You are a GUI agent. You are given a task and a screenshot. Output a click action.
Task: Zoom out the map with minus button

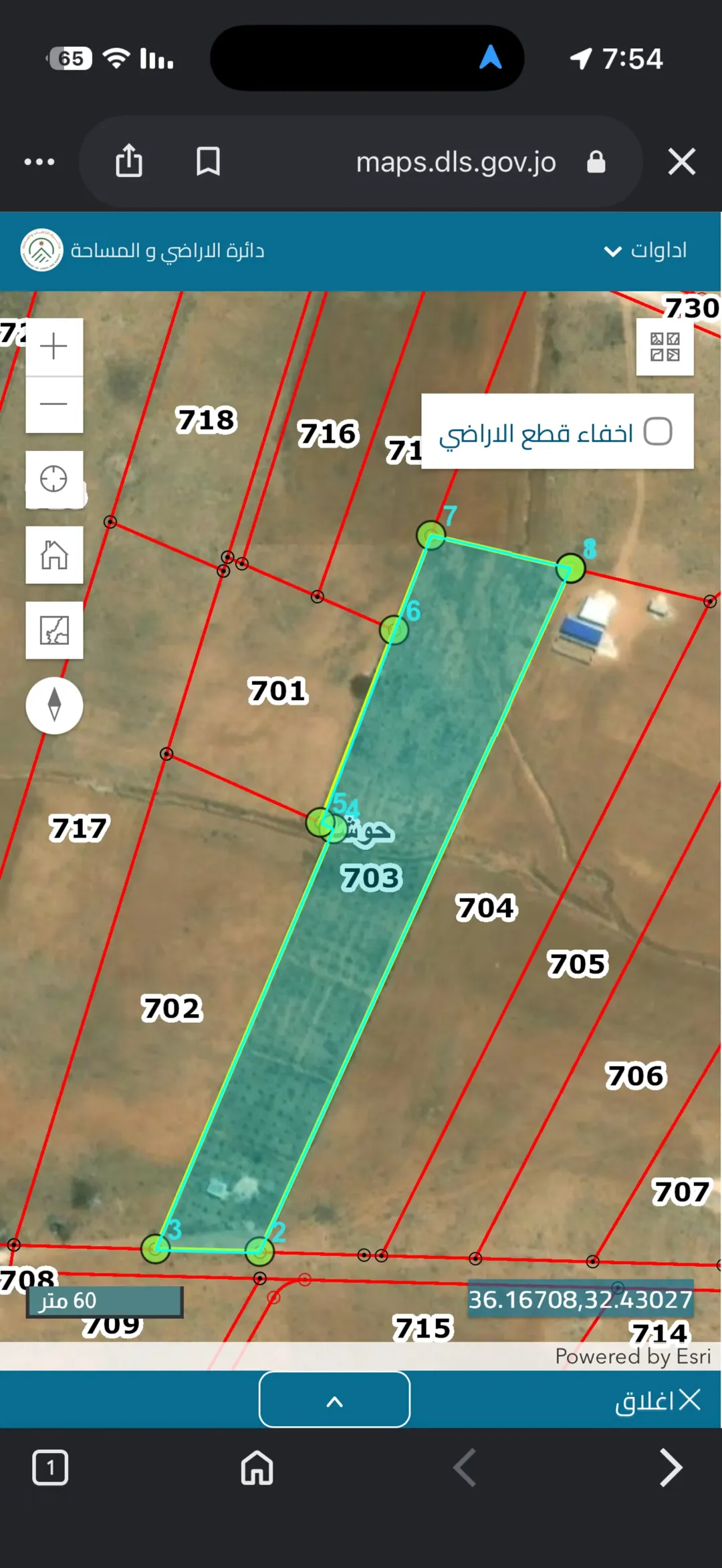click(54, 404)
